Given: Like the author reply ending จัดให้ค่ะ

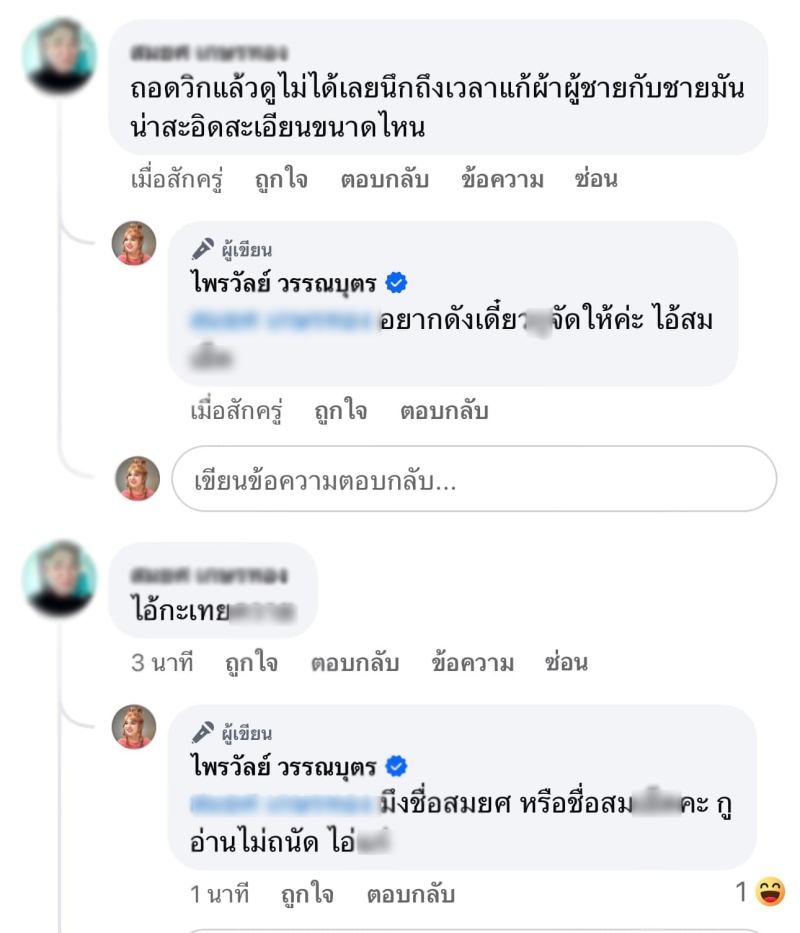Looking at the screenshot, I should (340, 411).
